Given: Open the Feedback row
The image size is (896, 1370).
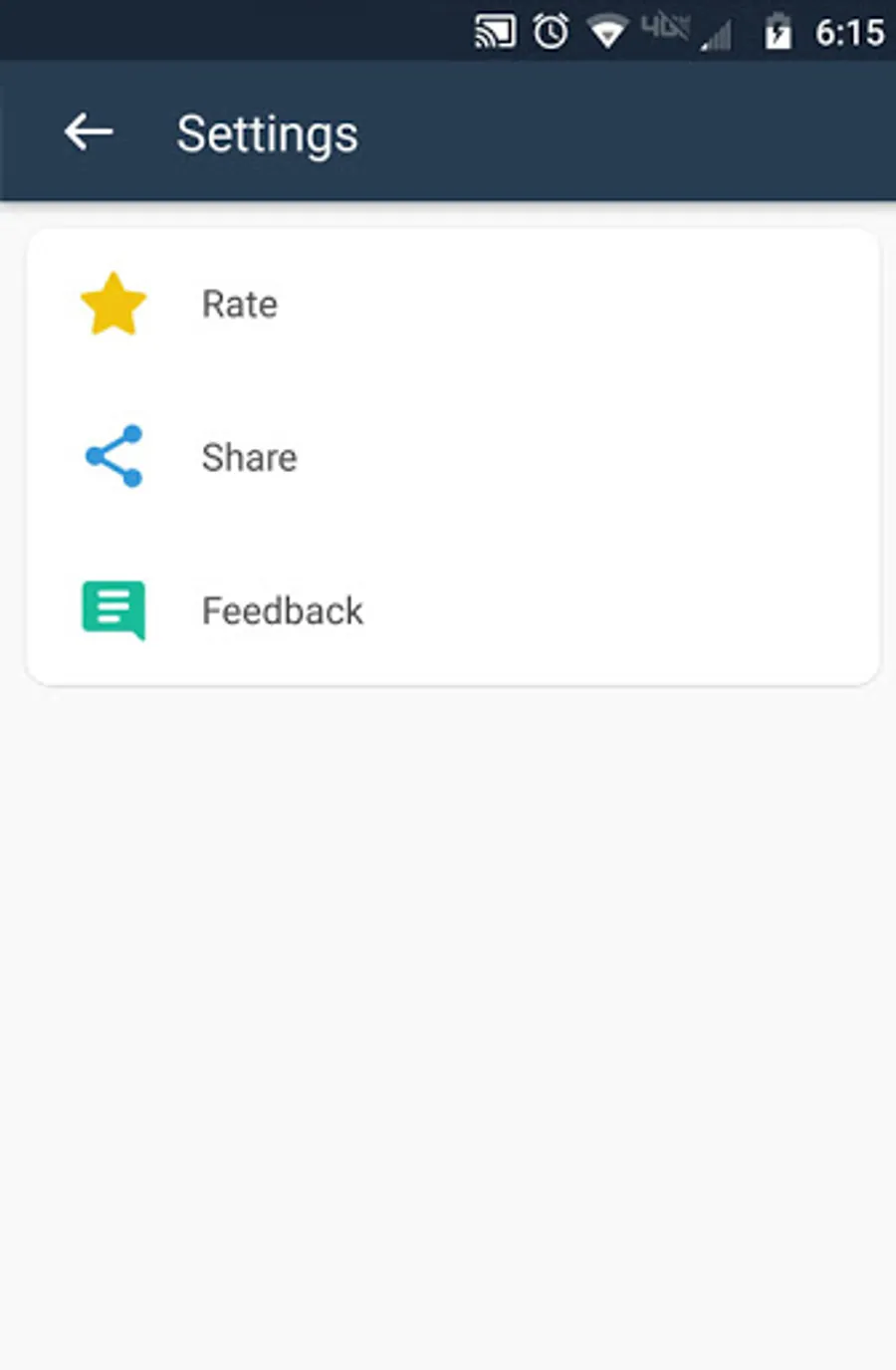Looking at the screenshot, I should click(x=282, y=611).
